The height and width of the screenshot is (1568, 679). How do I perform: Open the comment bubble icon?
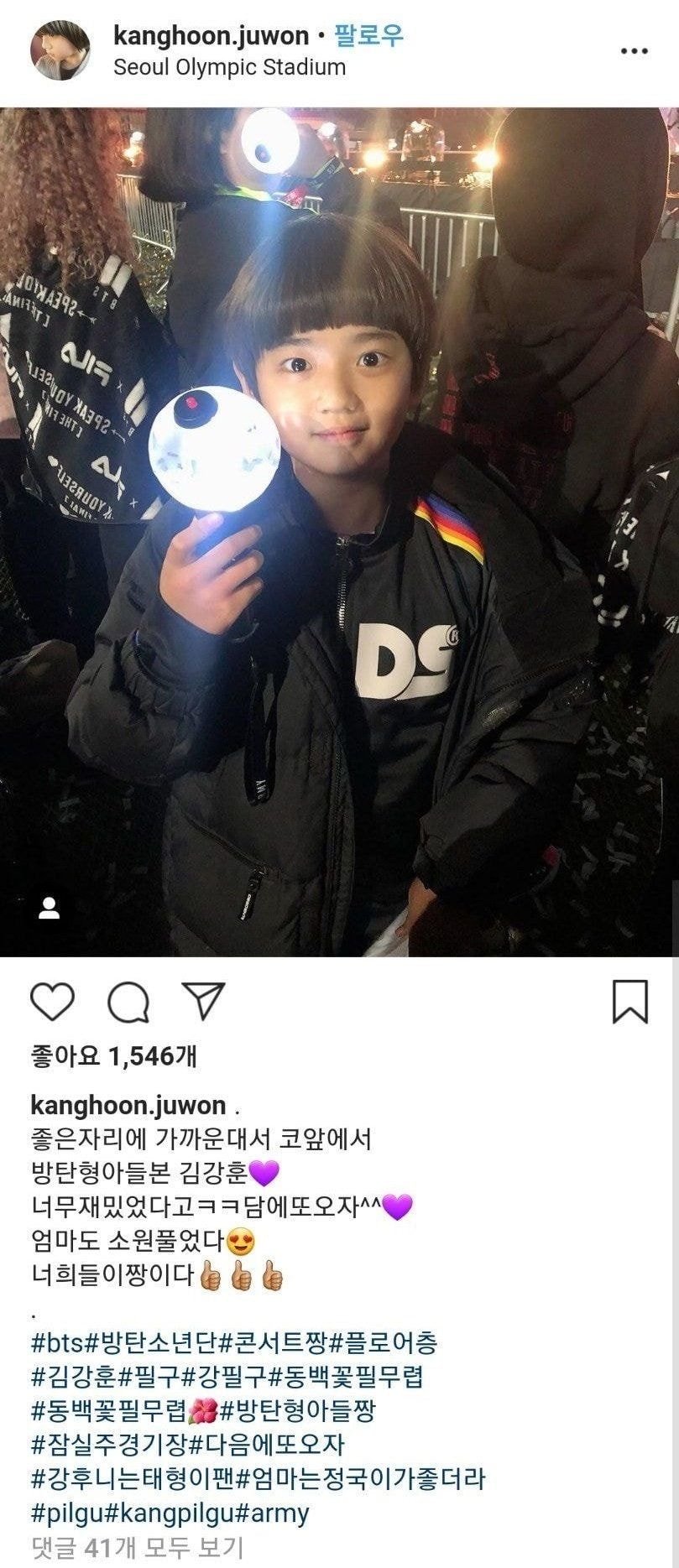128,1002
